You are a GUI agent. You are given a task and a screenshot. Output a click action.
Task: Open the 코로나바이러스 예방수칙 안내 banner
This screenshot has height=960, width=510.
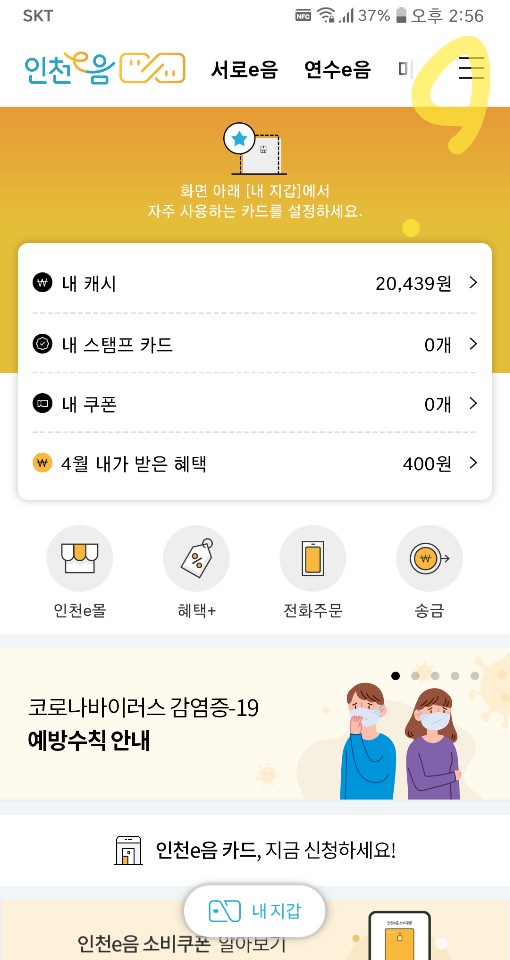[x=255, y=724]
